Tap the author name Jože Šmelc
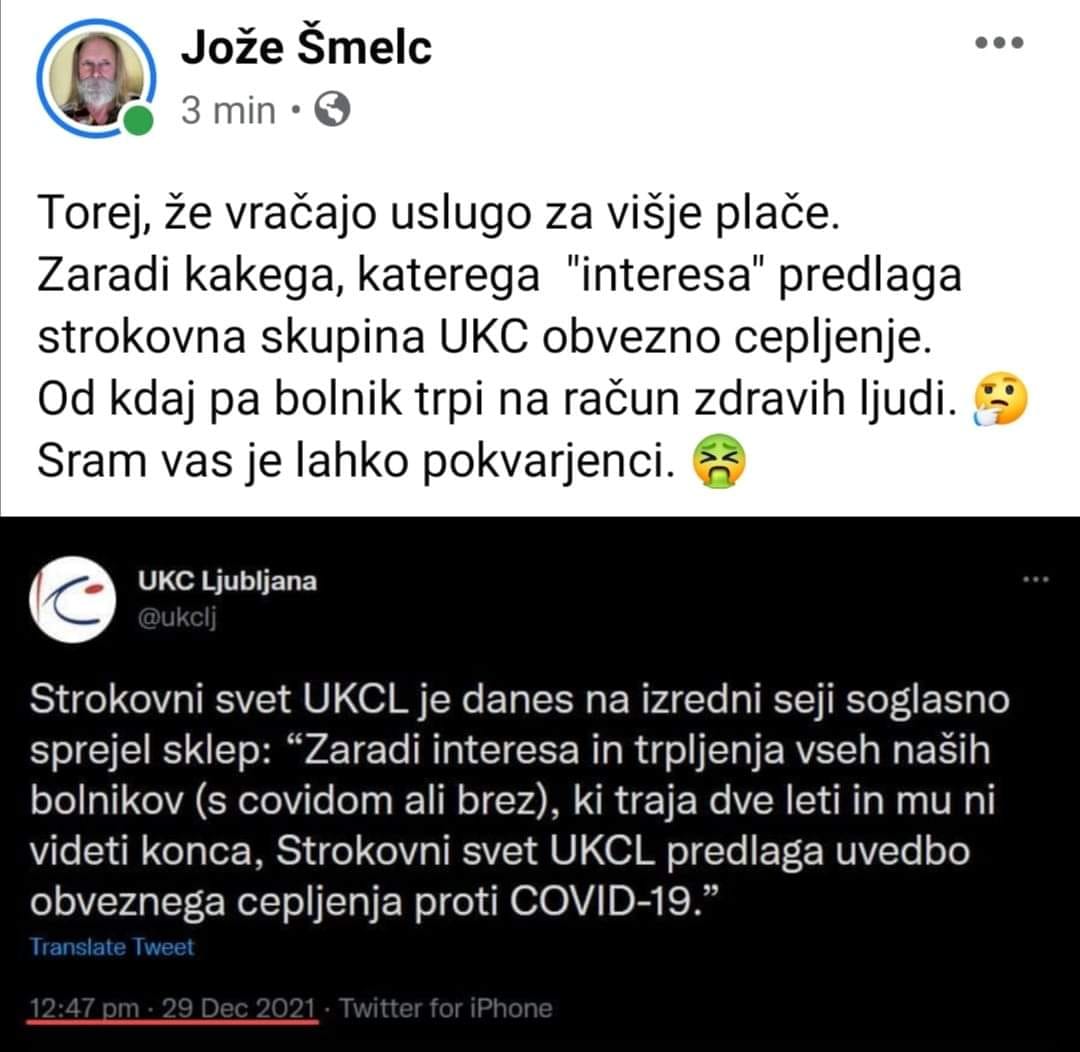Screen dimensions: 1080x1052 click(x=306, y=47)
